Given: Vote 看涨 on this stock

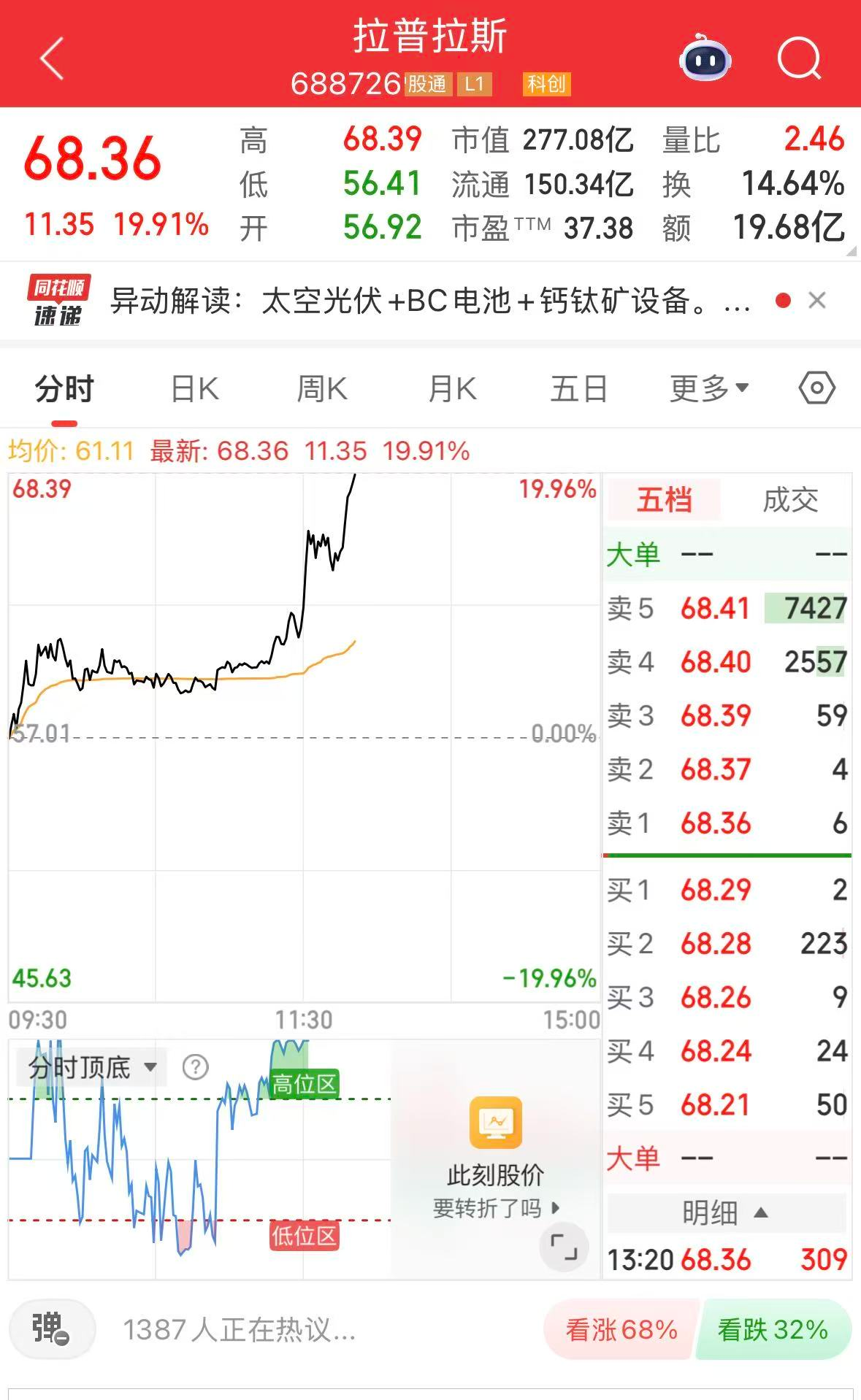Looking at the screenshot, I should point(621,1330).
